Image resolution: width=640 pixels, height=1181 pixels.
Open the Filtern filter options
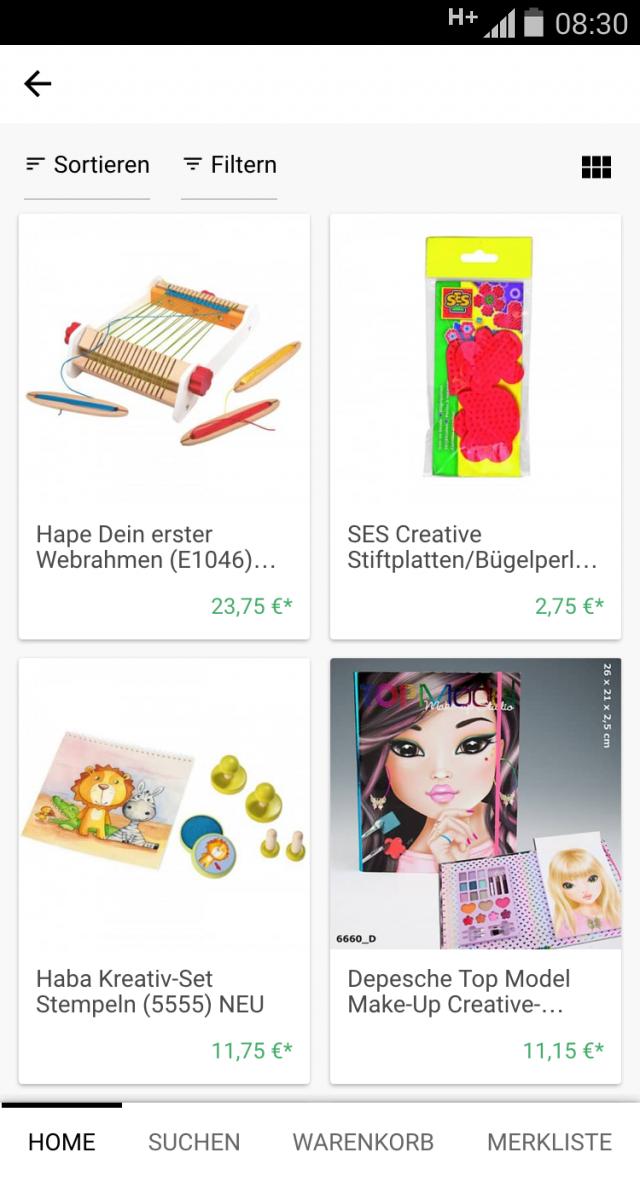pos(229,165)
